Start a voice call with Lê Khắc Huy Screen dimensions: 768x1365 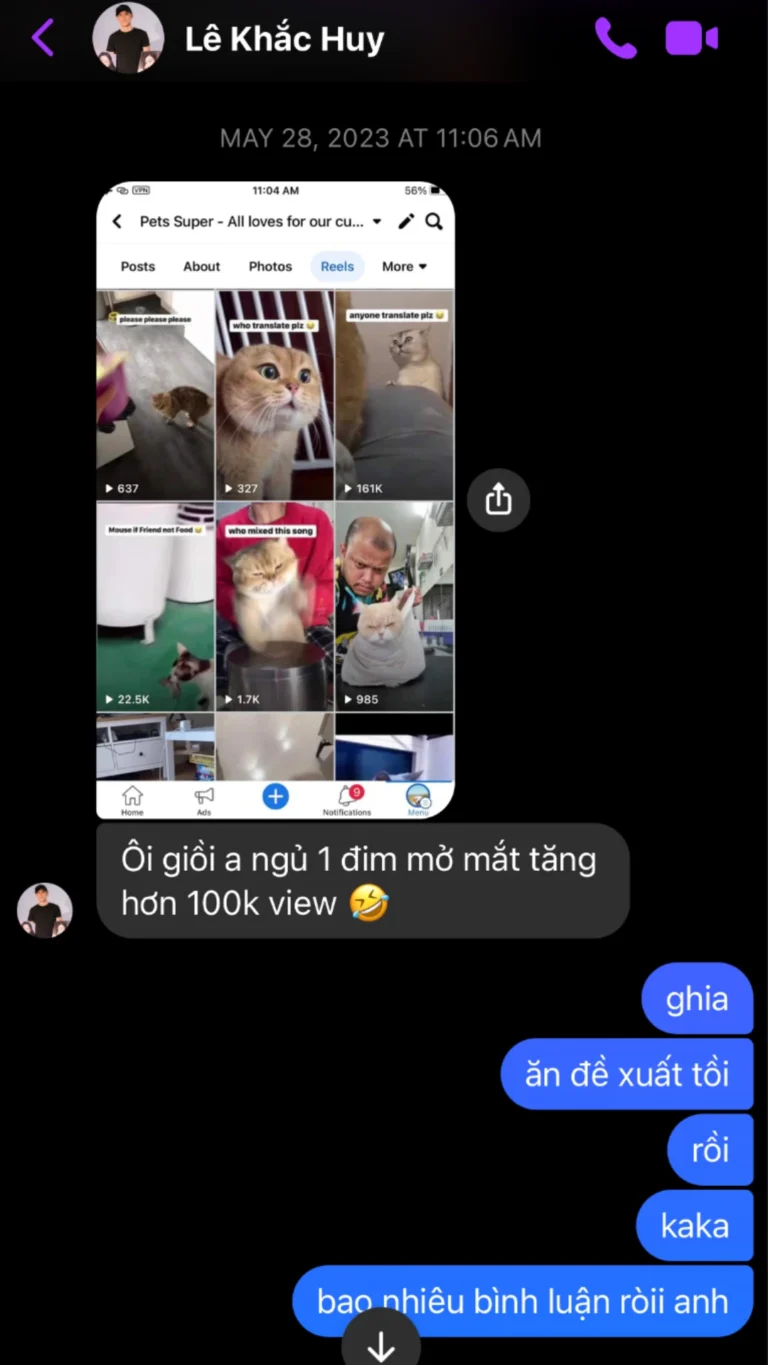(615, 38)
